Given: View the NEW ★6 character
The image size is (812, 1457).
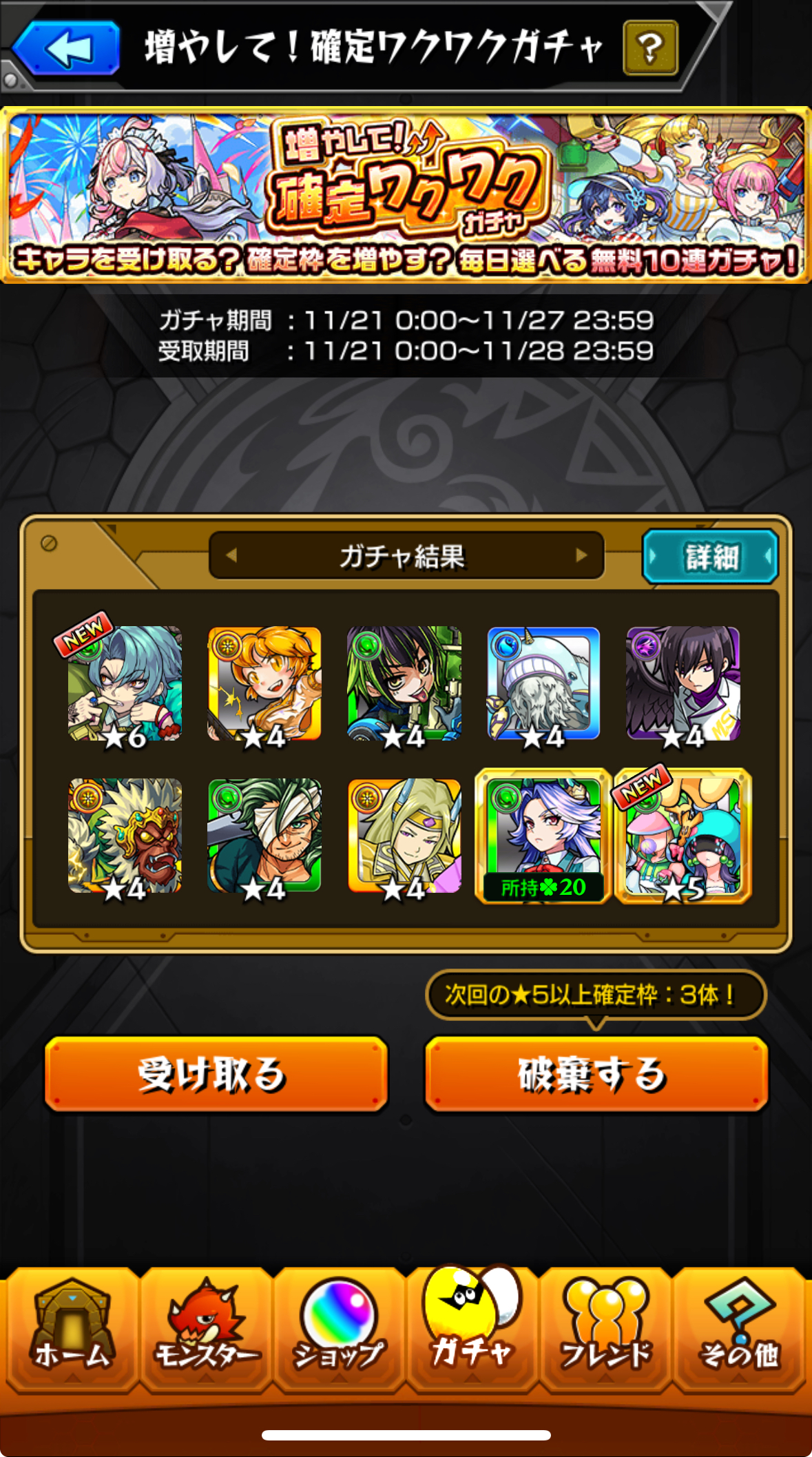Looking at the screenshot, I should pyautogui.click(x=125, y=683).
